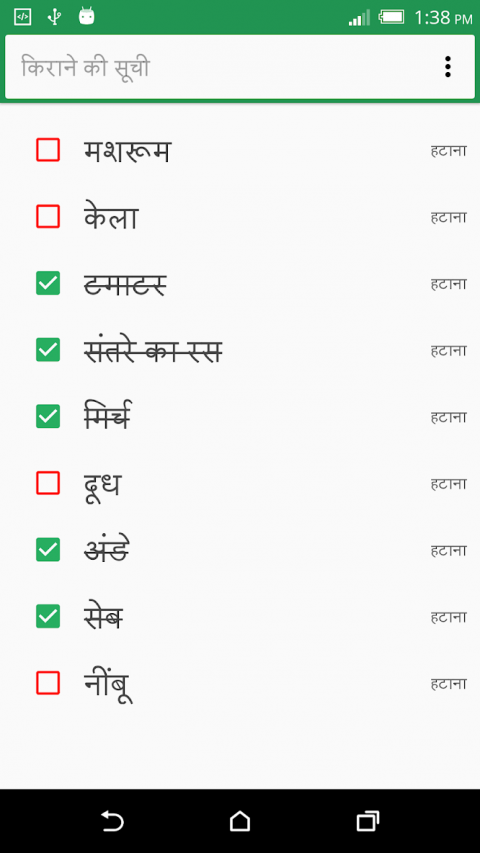Tap हटाना beside दूध
480x853 pixels.
tap(448, 484)
